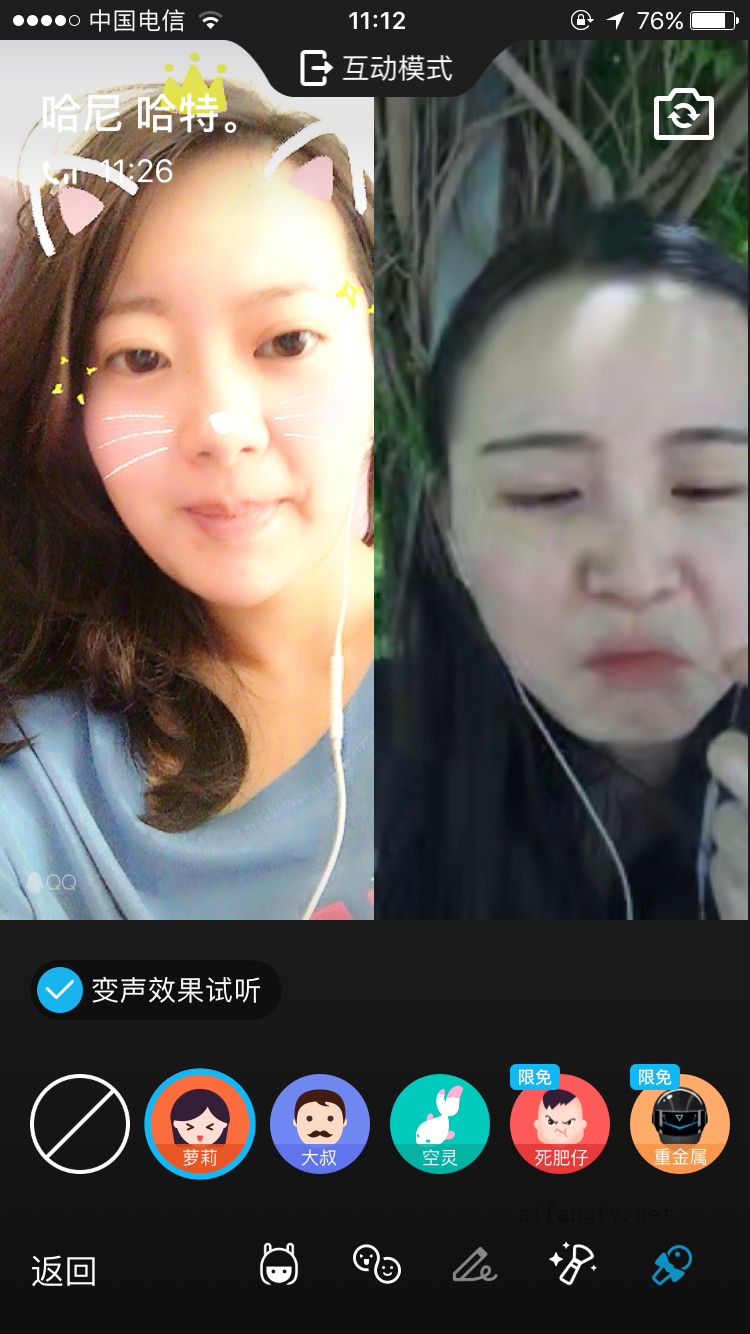Choose the 大叔 voice effect
The height and width of the screenshot is (1334, 750).
click(320, 1124)
